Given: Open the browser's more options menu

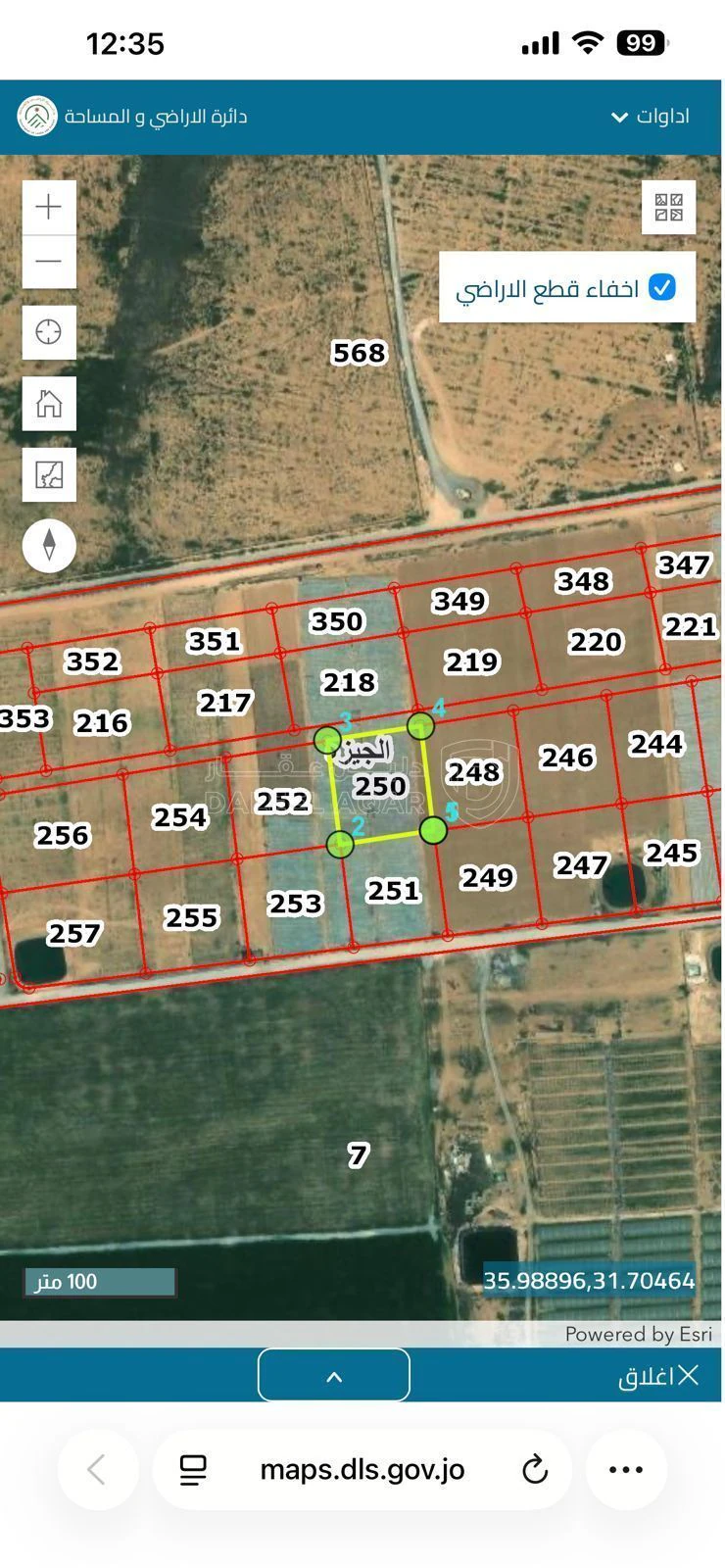Looking at the screenshot, I should (x=626, y=1469).
